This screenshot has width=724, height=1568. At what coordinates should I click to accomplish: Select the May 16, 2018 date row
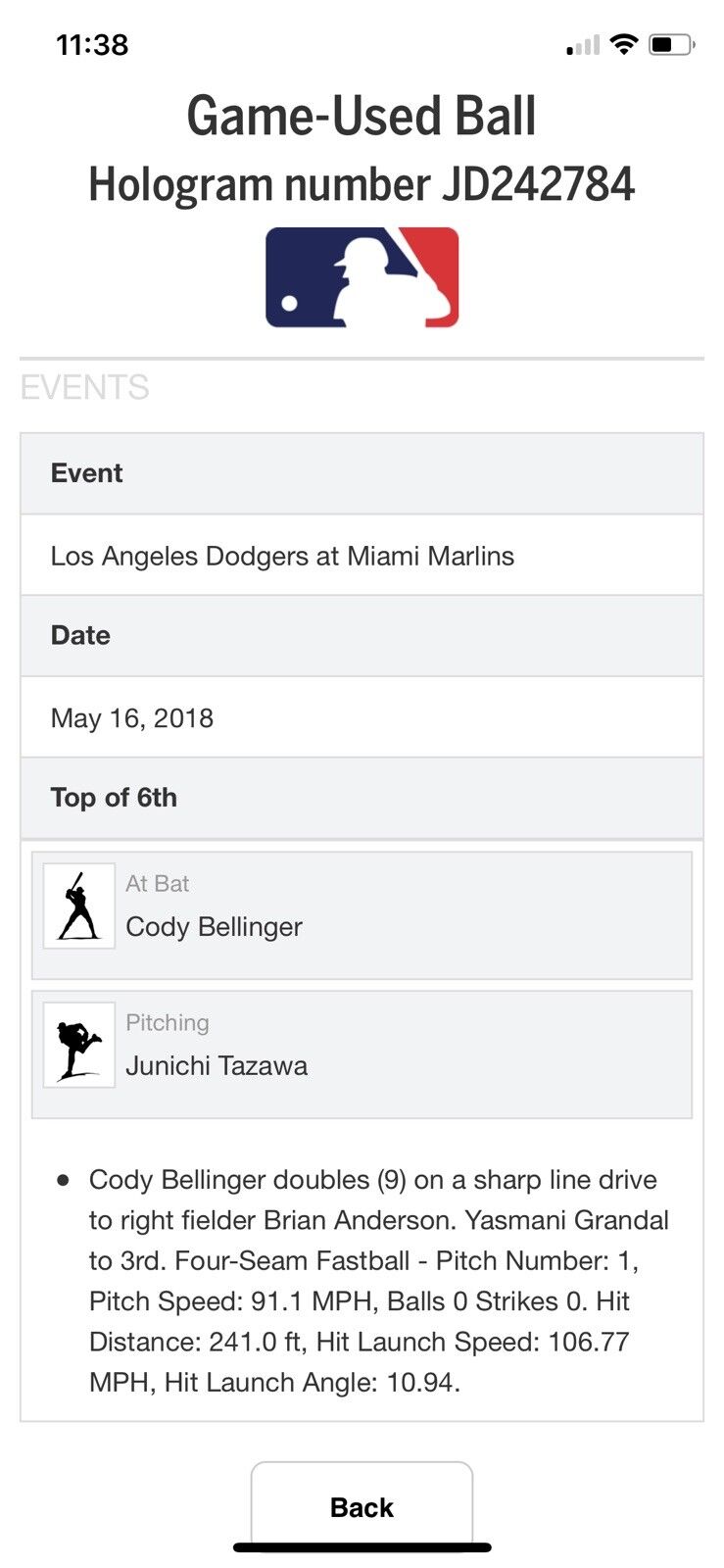362,717
